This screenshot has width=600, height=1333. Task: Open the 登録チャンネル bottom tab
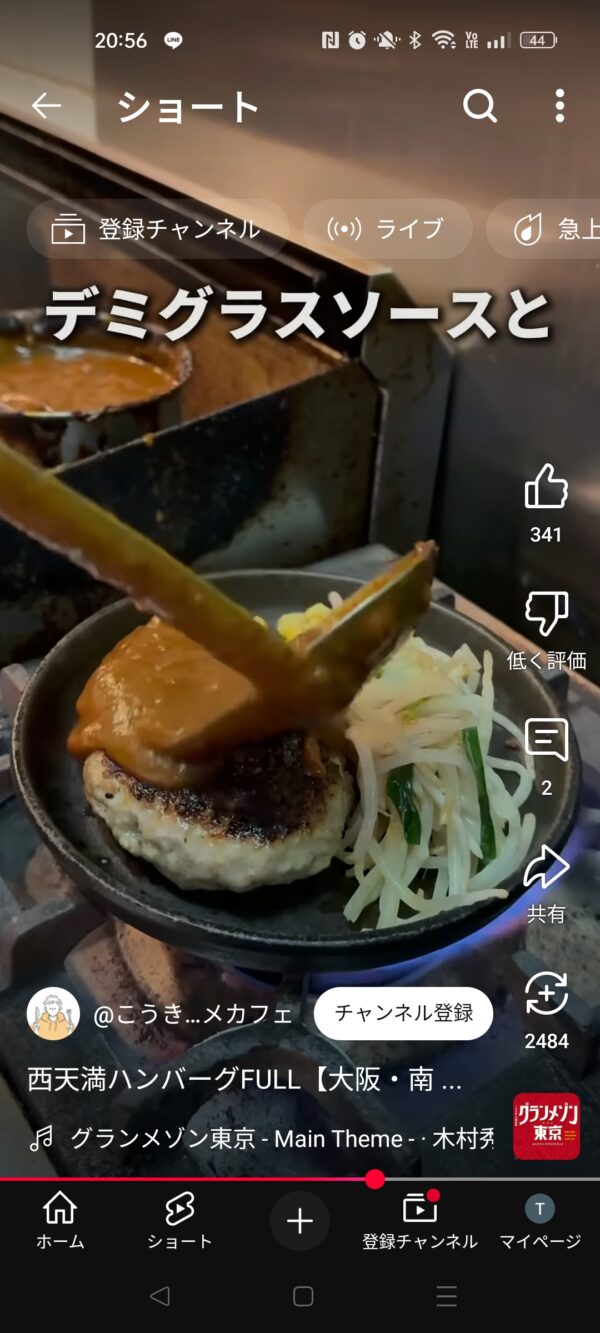(x=420, y=1221)
